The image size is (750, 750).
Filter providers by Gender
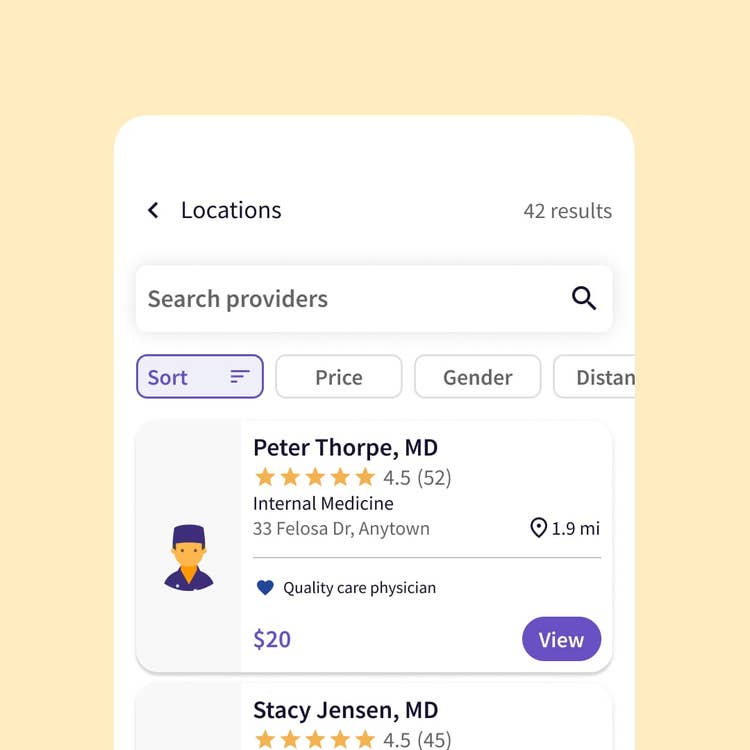[478, 377]
